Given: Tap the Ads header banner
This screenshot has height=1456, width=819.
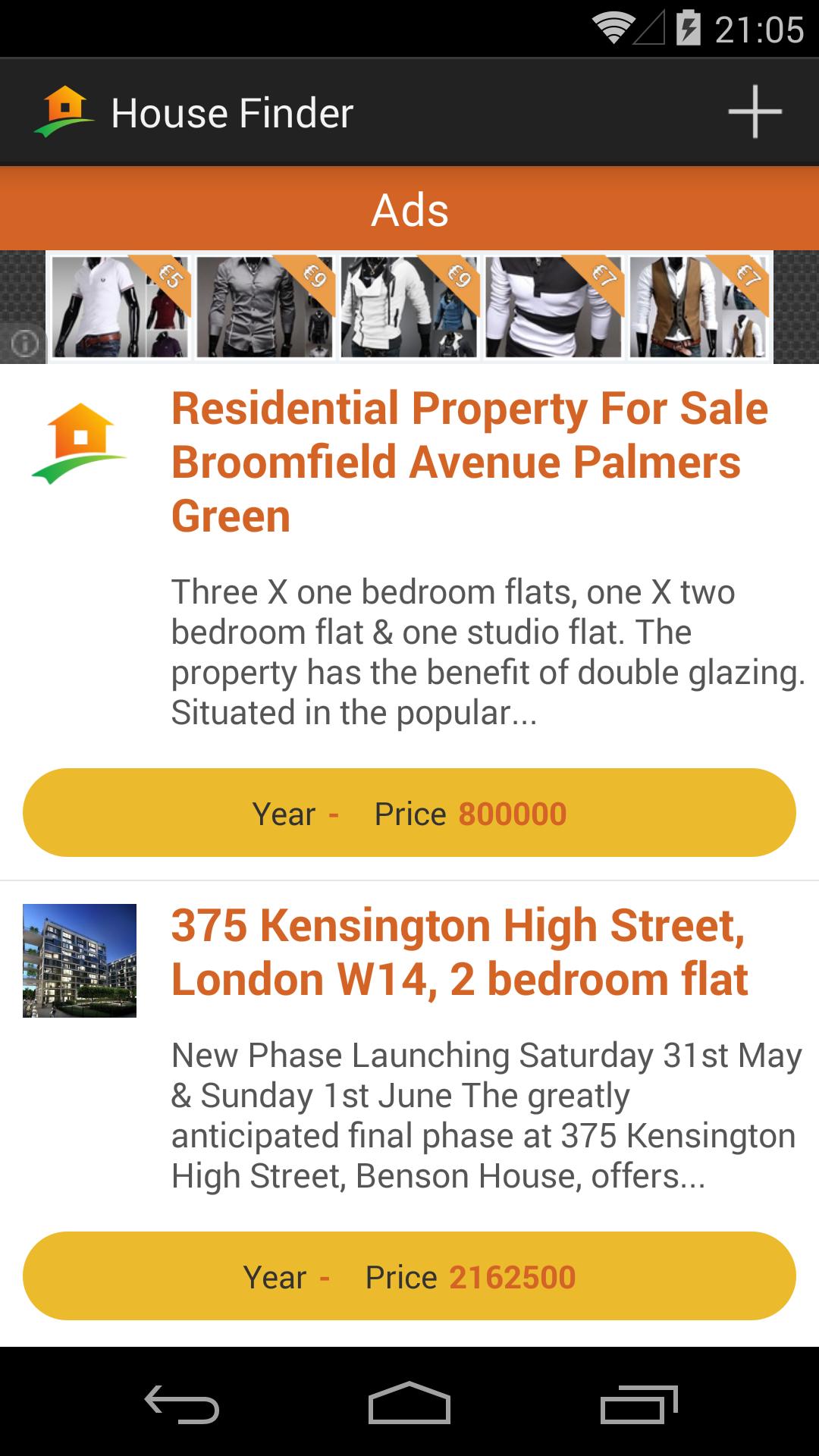Looking at the screenshot, I should coord(409,210).
